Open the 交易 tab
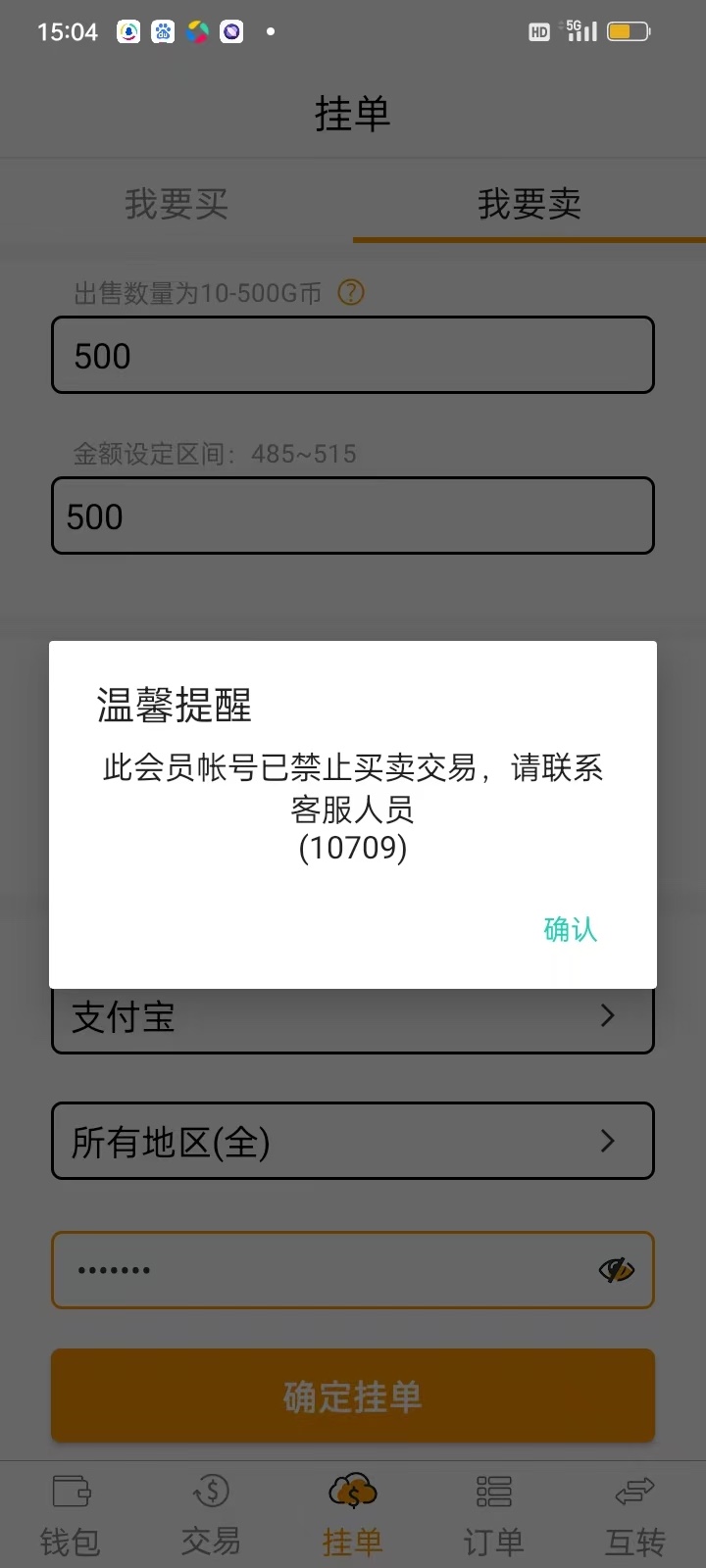 pos(211,1514)
